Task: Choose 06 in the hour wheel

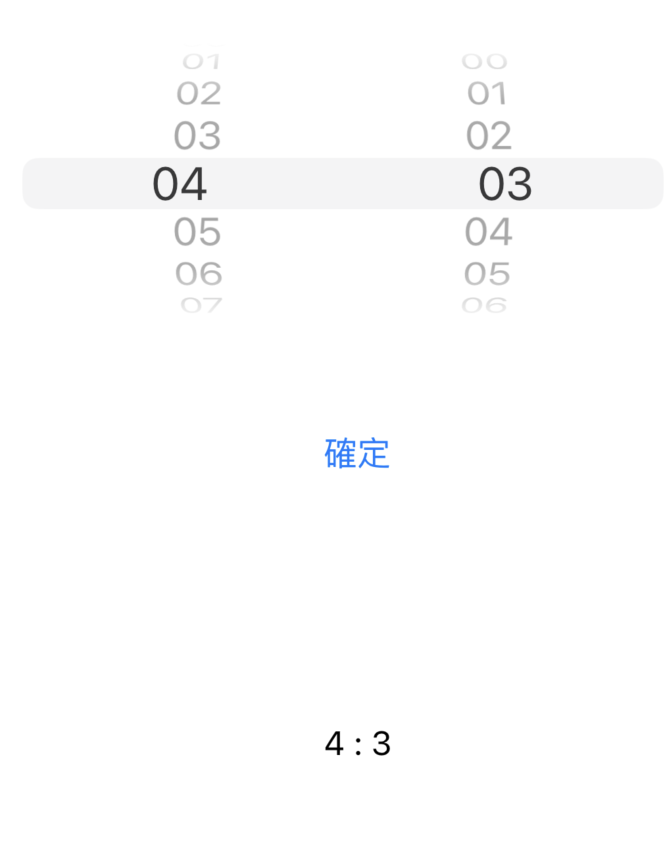Action: pyautogui.click(x=198, y=273)
